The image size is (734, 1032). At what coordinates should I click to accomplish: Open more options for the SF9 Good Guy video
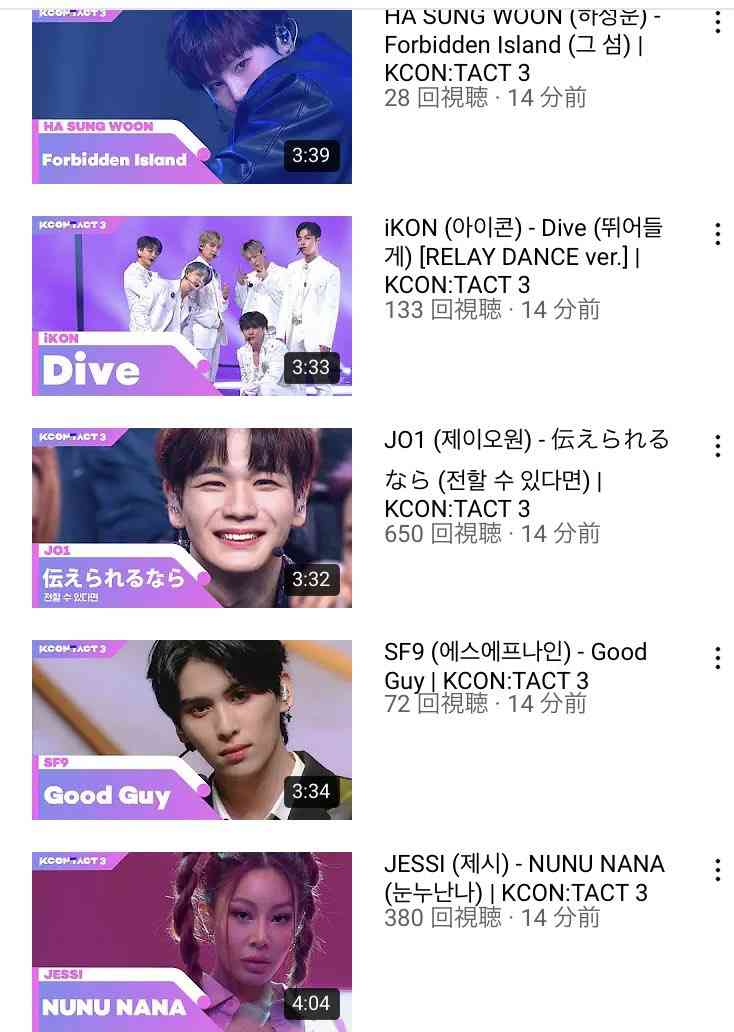pos(717,658)
